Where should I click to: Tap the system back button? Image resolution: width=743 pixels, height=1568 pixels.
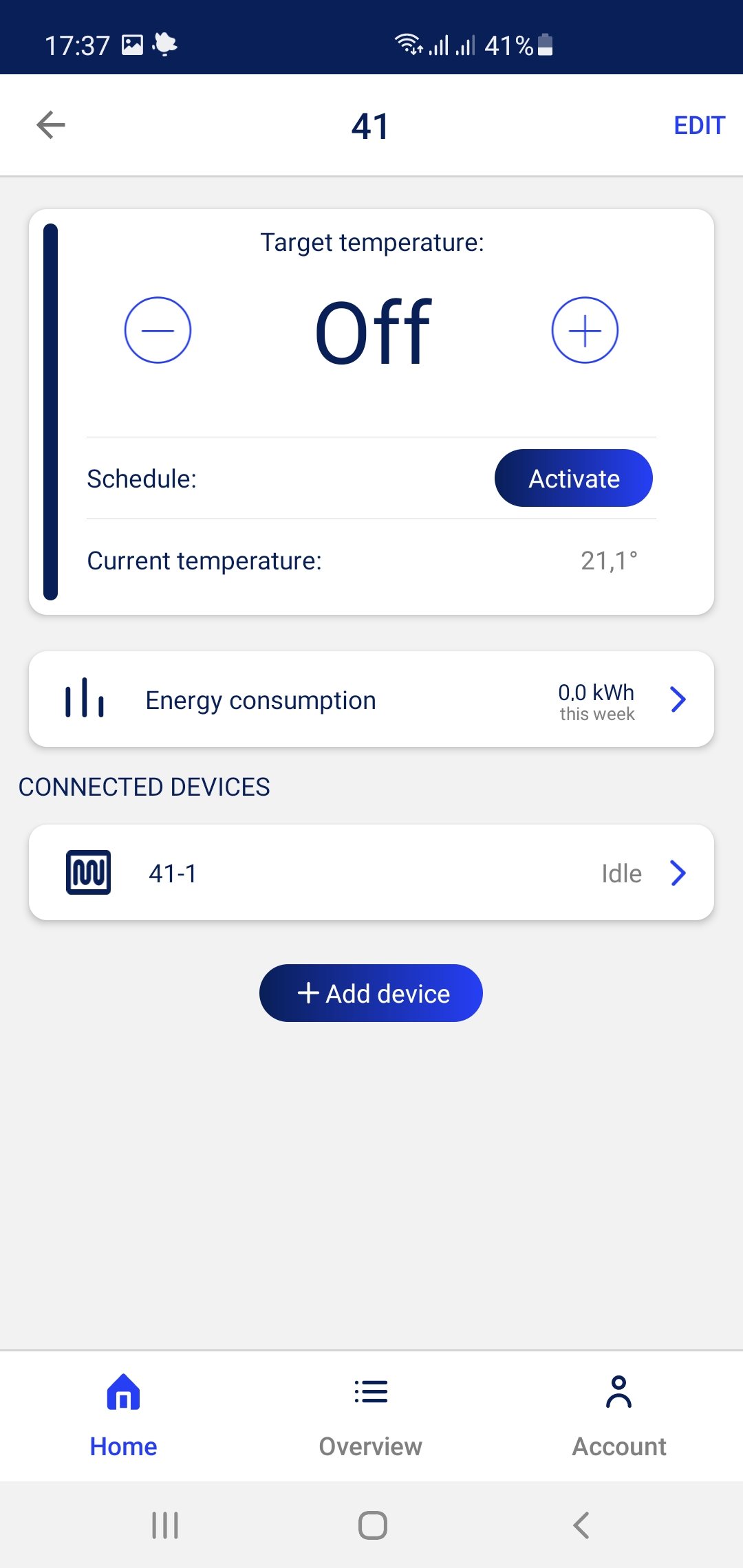click(581, 1525)
